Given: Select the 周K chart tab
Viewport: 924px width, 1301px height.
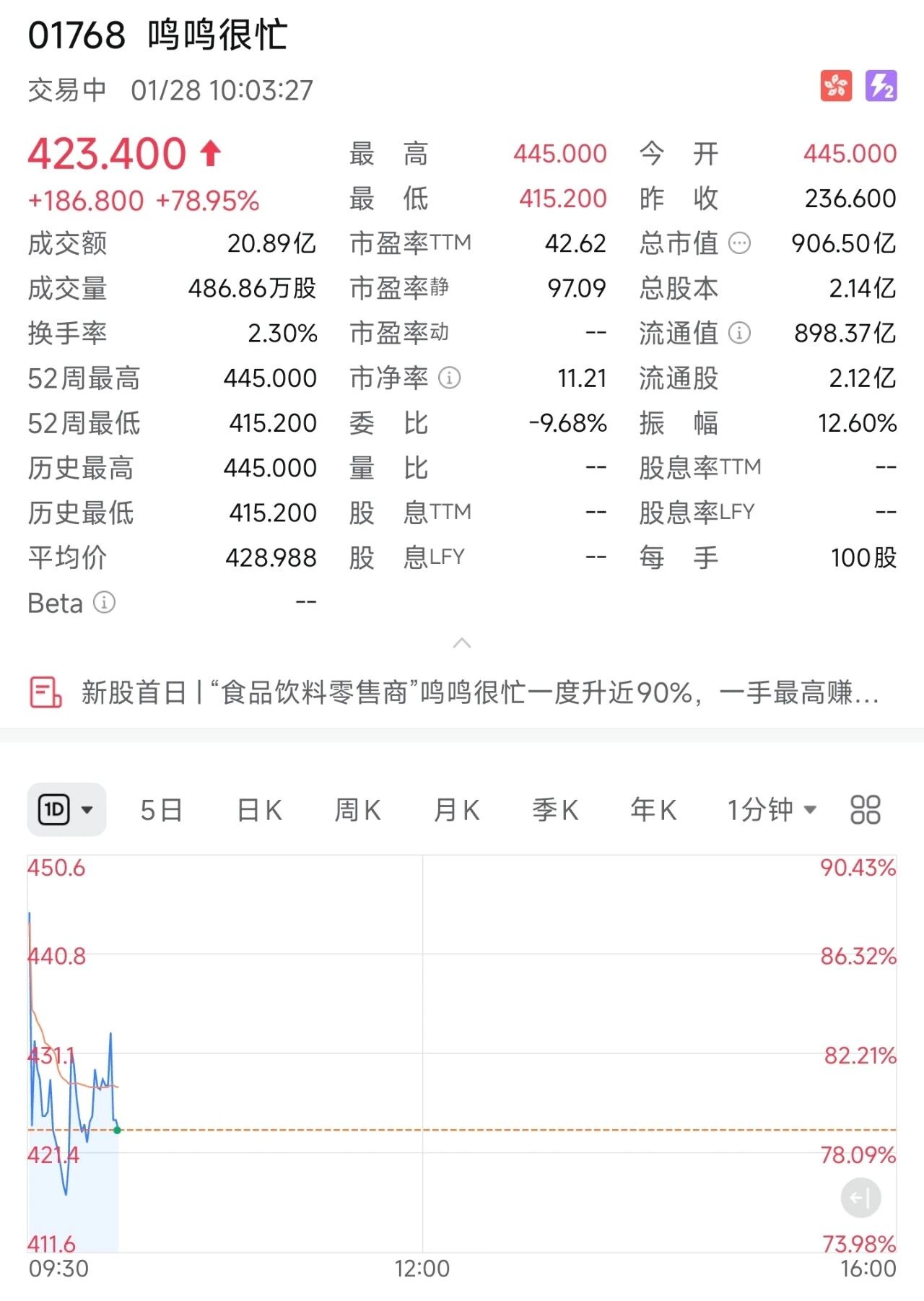Looking at the screenshot, I should point(357,810).
